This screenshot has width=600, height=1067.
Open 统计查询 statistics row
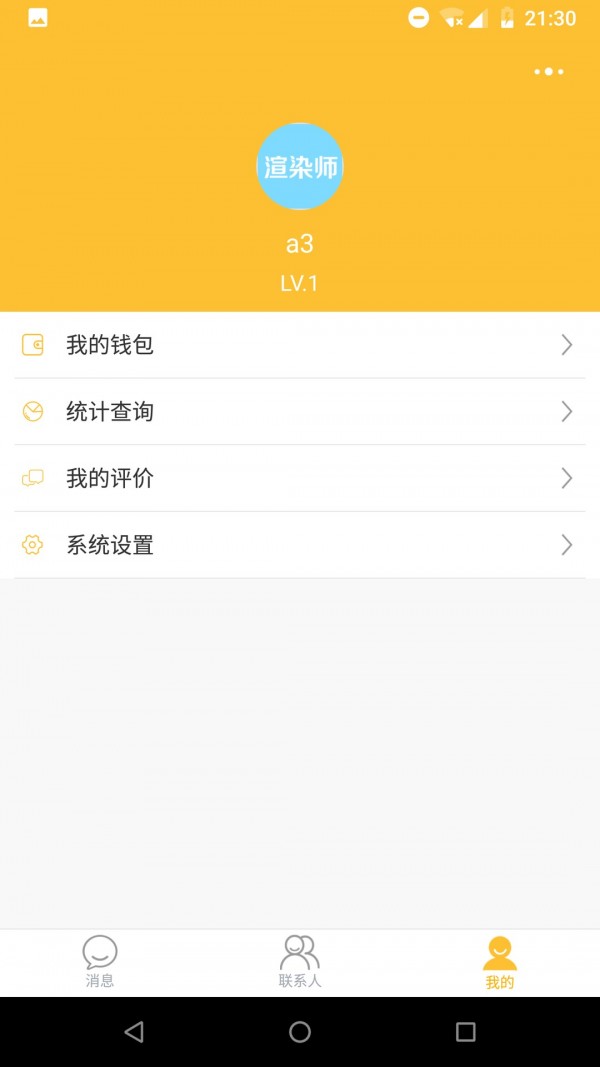[x=300, y=412]
